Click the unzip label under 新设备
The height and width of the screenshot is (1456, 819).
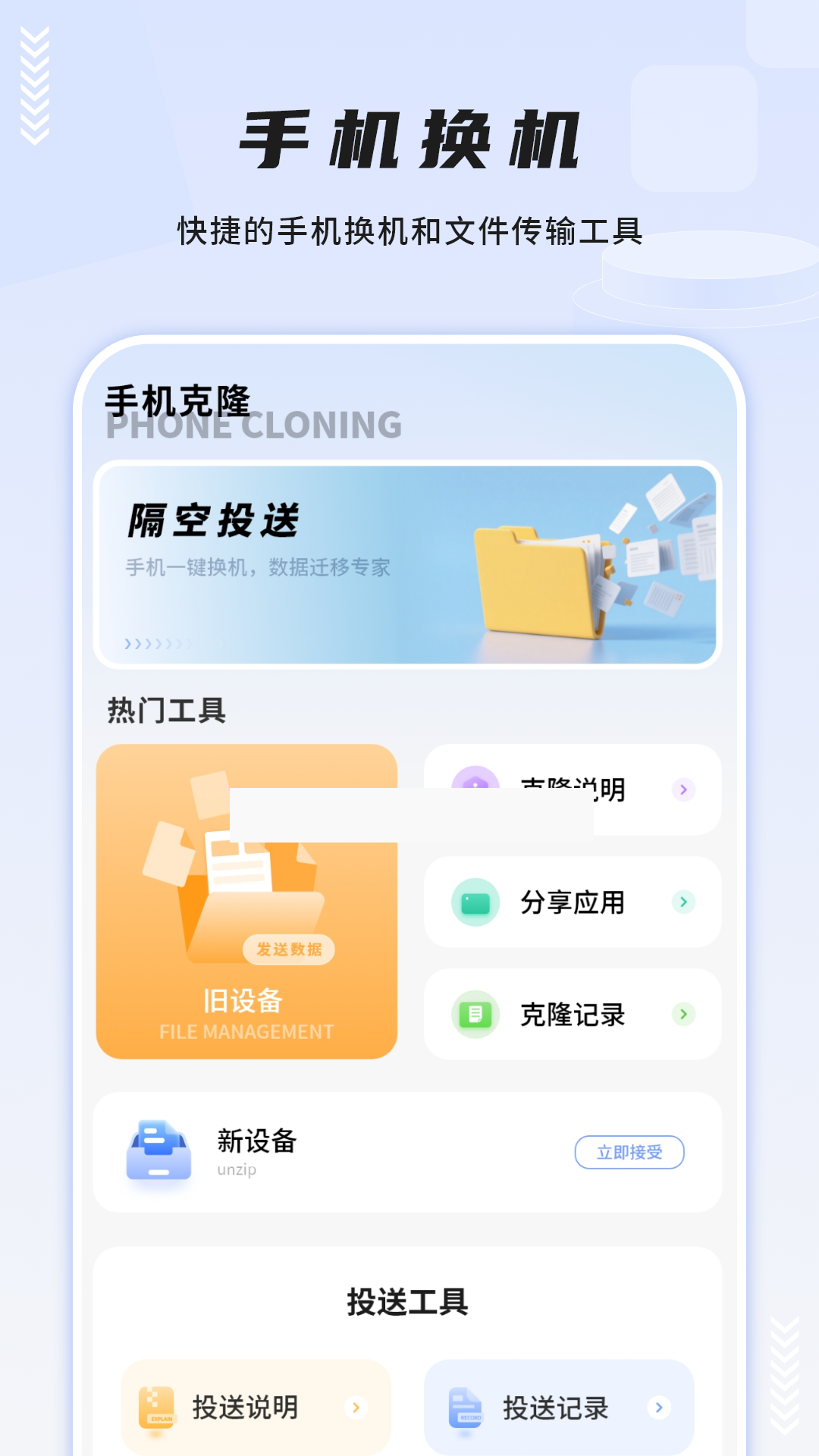[x=237, y=1170]
